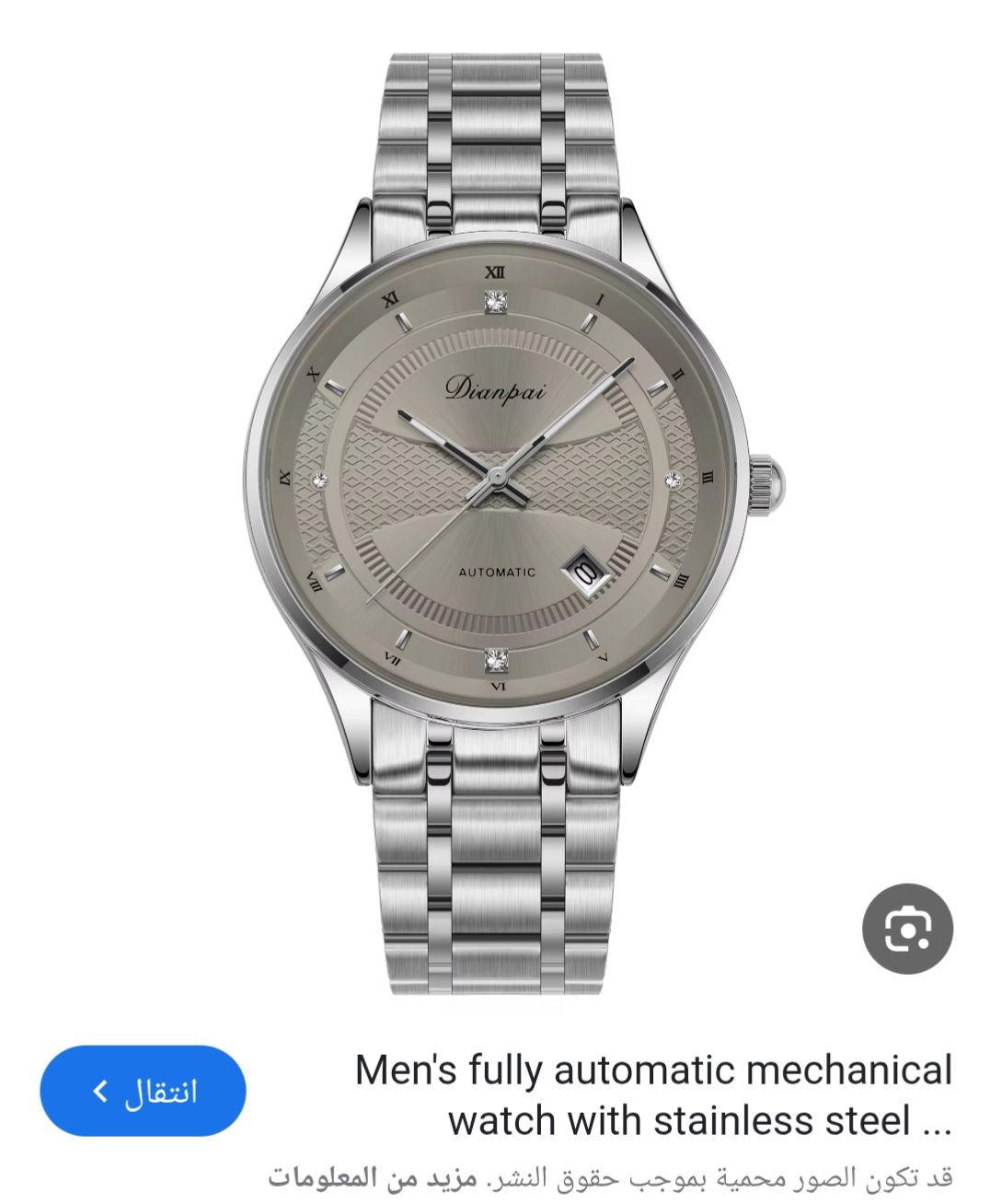Tap the blue انتقال visit button
This screenshot has height=1204, width=990.
(x=144, y=1091)
